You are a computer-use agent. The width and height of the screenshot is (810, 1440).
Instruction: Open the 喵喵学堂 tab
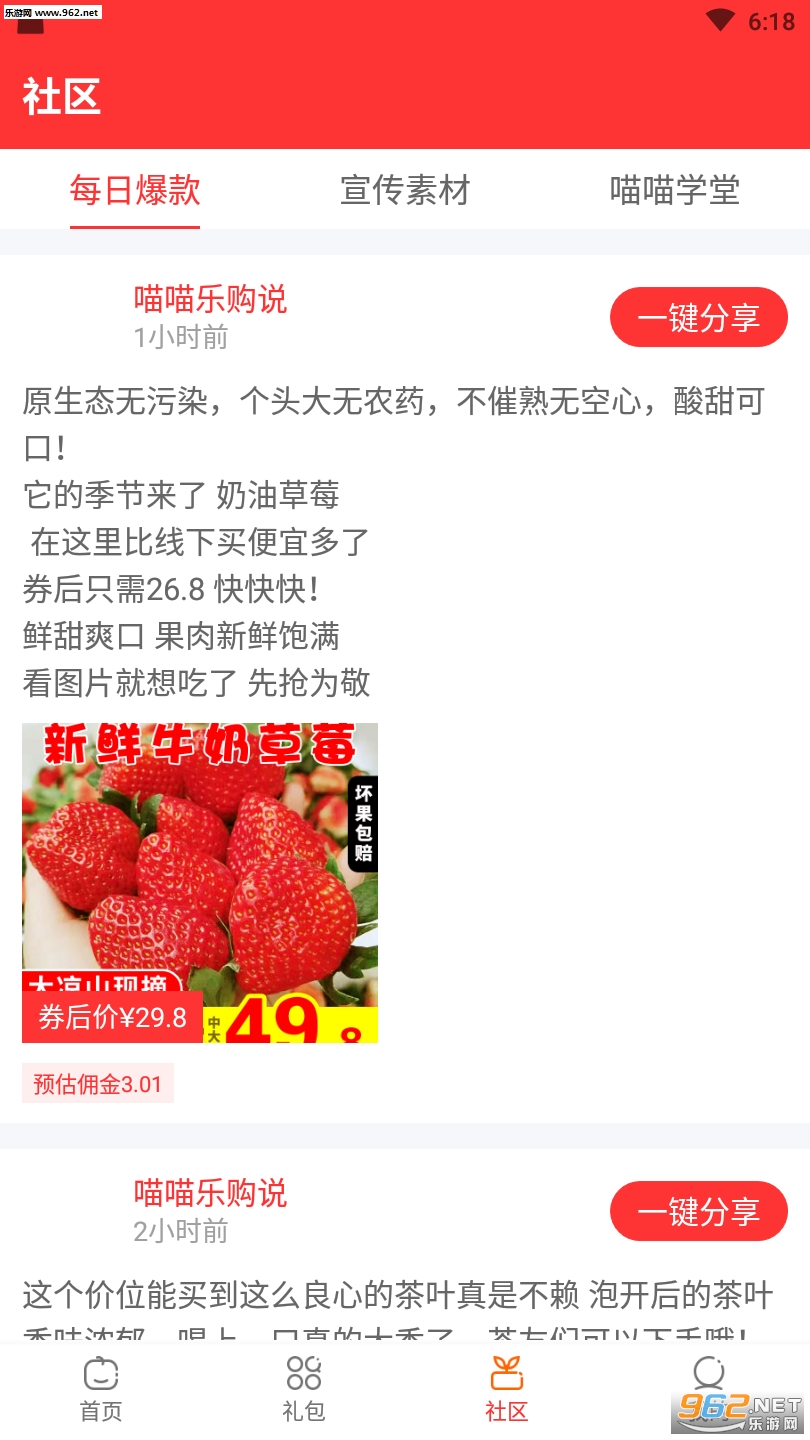(x=675, y=190)
